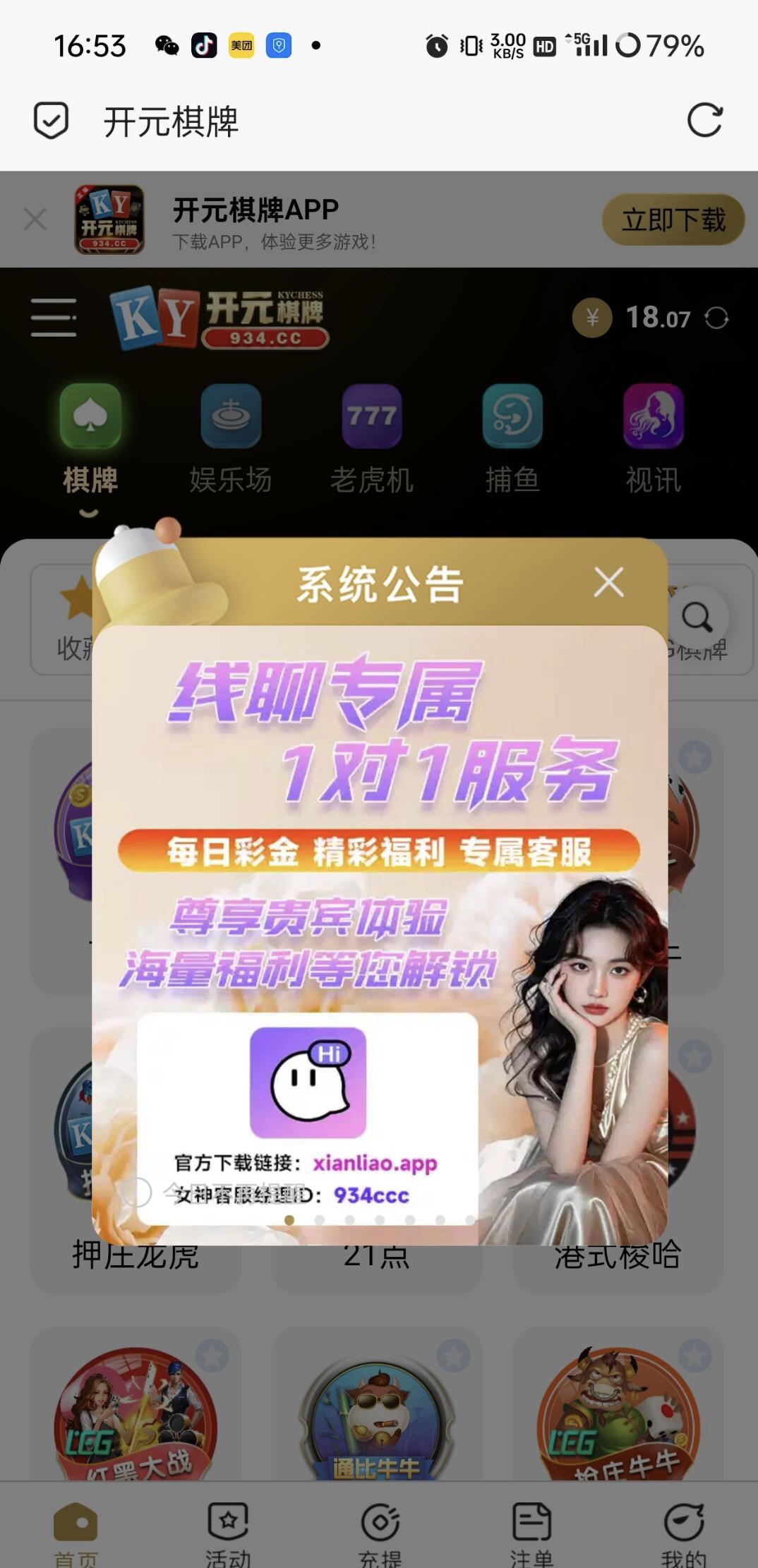Open the 充提 tab

pyautogui.click(x=380, y=1533)
